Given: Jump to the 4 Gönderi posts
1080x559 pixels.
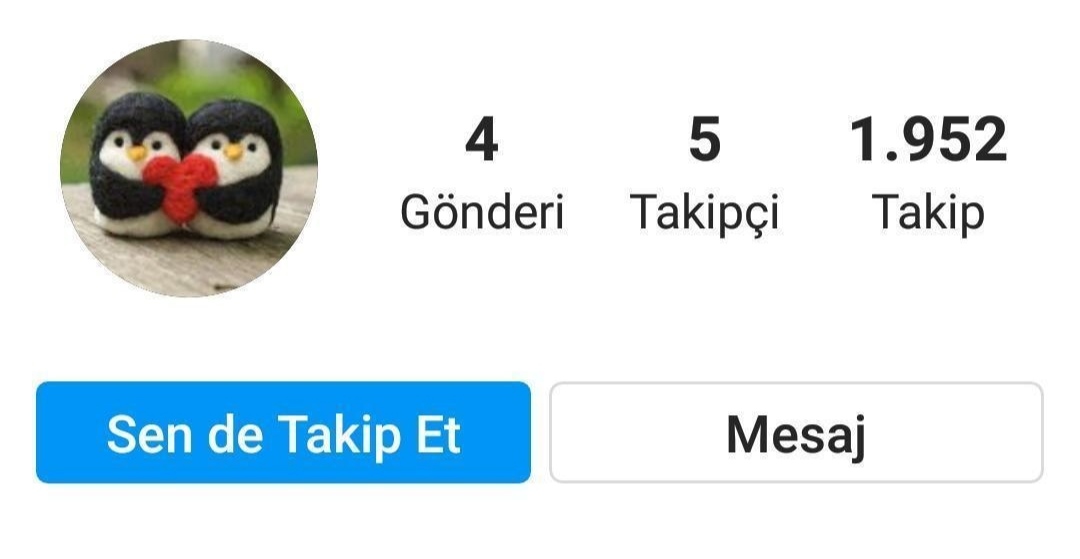Looking at the screenshot, I should pos(481,174).
